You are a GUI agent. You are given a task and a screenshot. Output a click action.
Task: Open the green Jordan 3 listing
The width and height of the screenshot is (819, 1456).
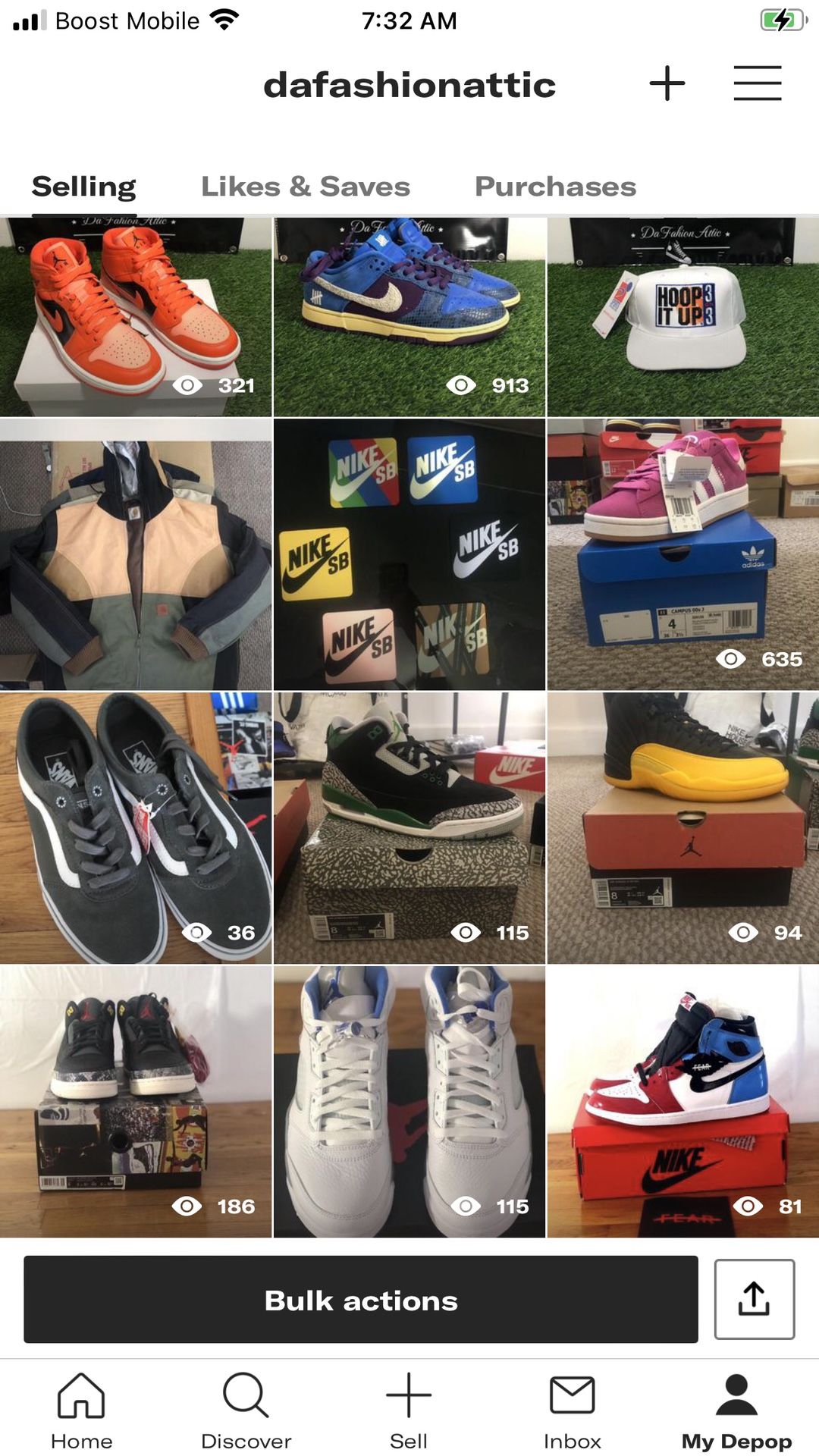409,827
